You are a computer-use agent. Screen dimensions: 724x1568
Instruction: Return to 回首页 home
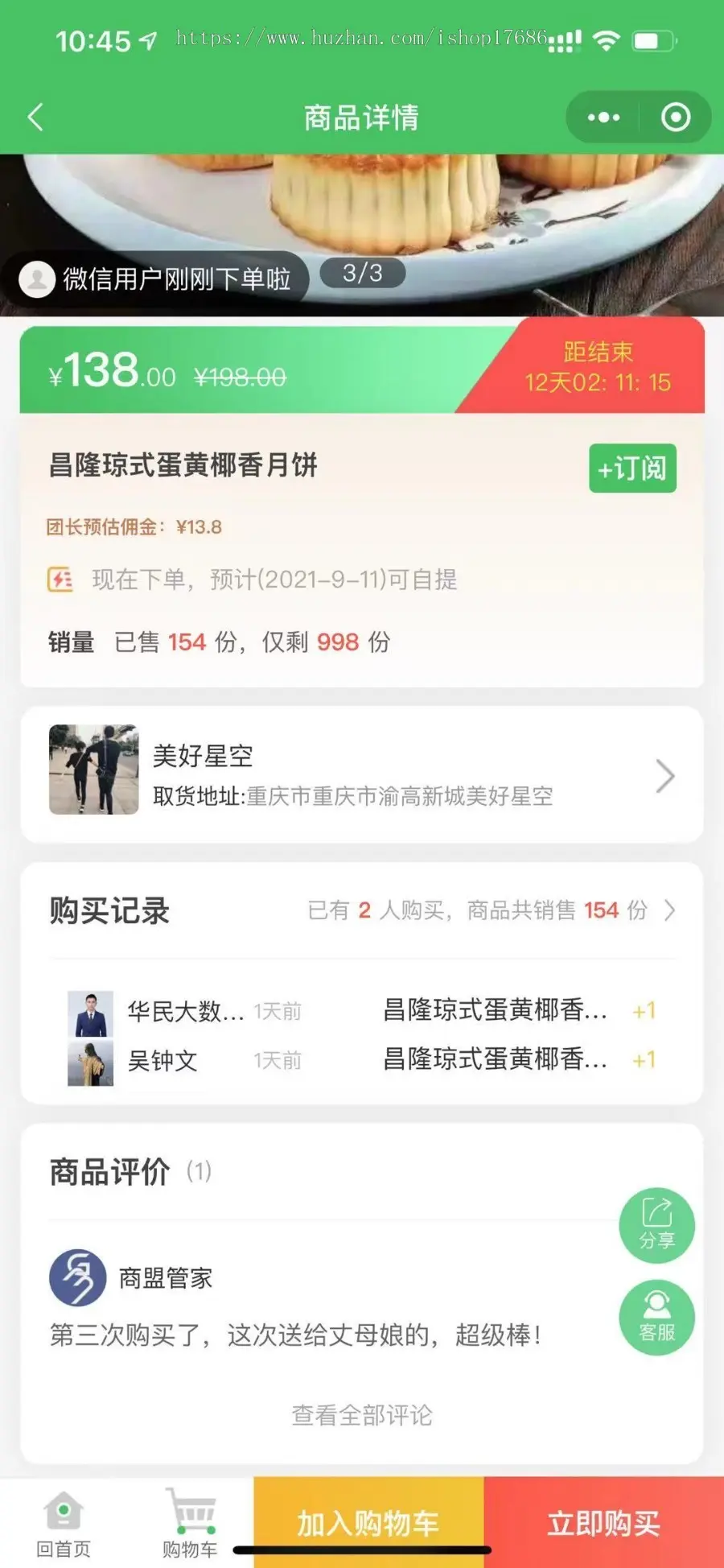(64, 1523)
